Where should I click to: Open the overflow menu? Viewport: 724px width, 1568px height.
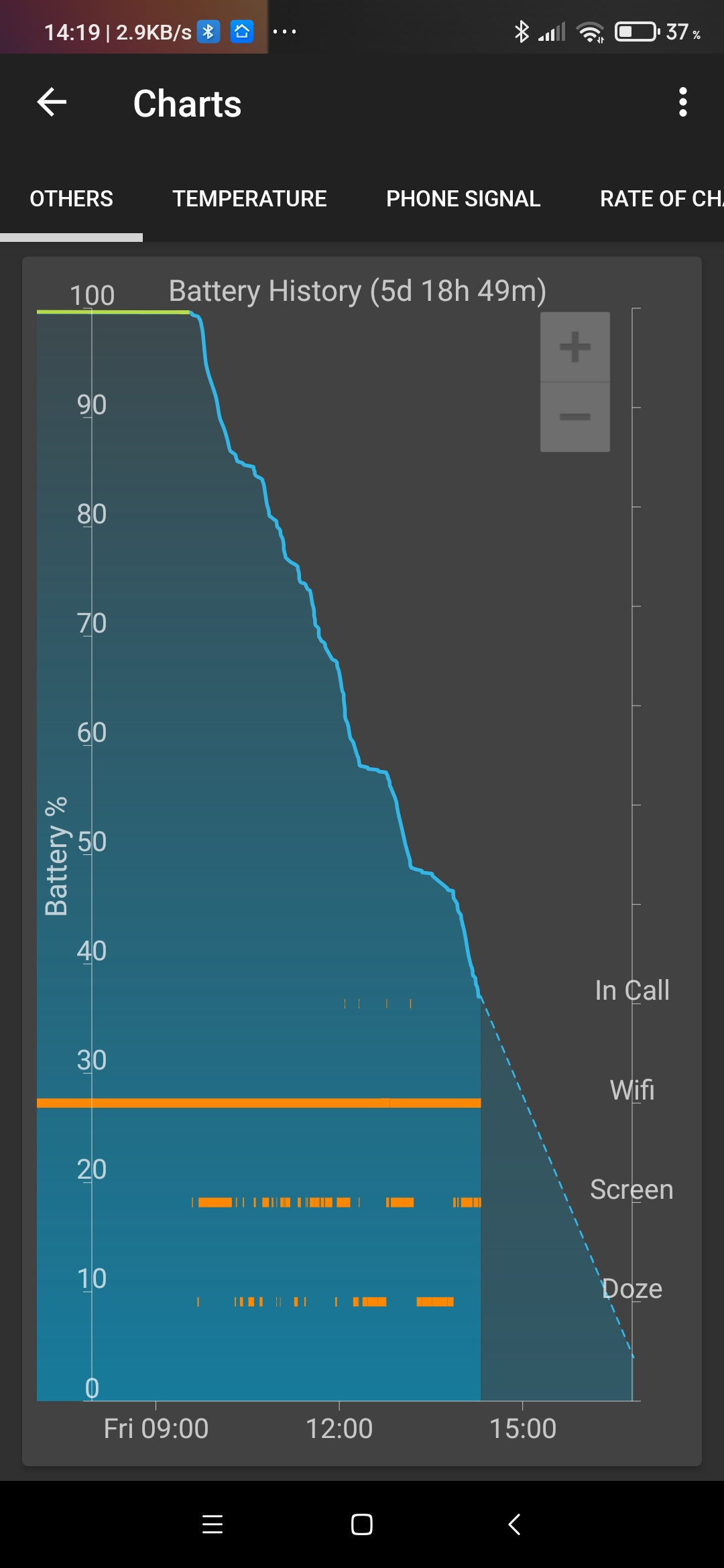[x=682, y=103]
